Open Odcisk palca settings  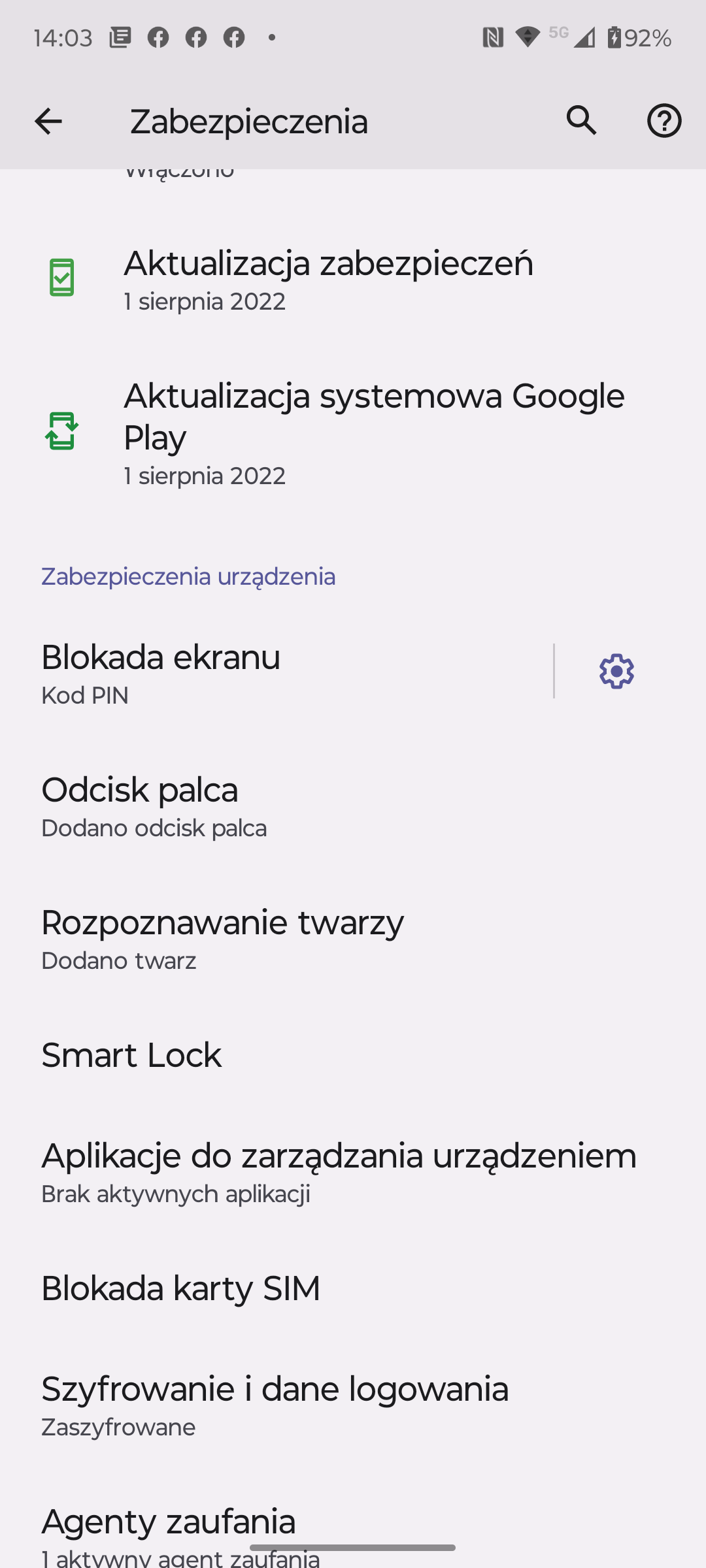(x=353, y=806)
